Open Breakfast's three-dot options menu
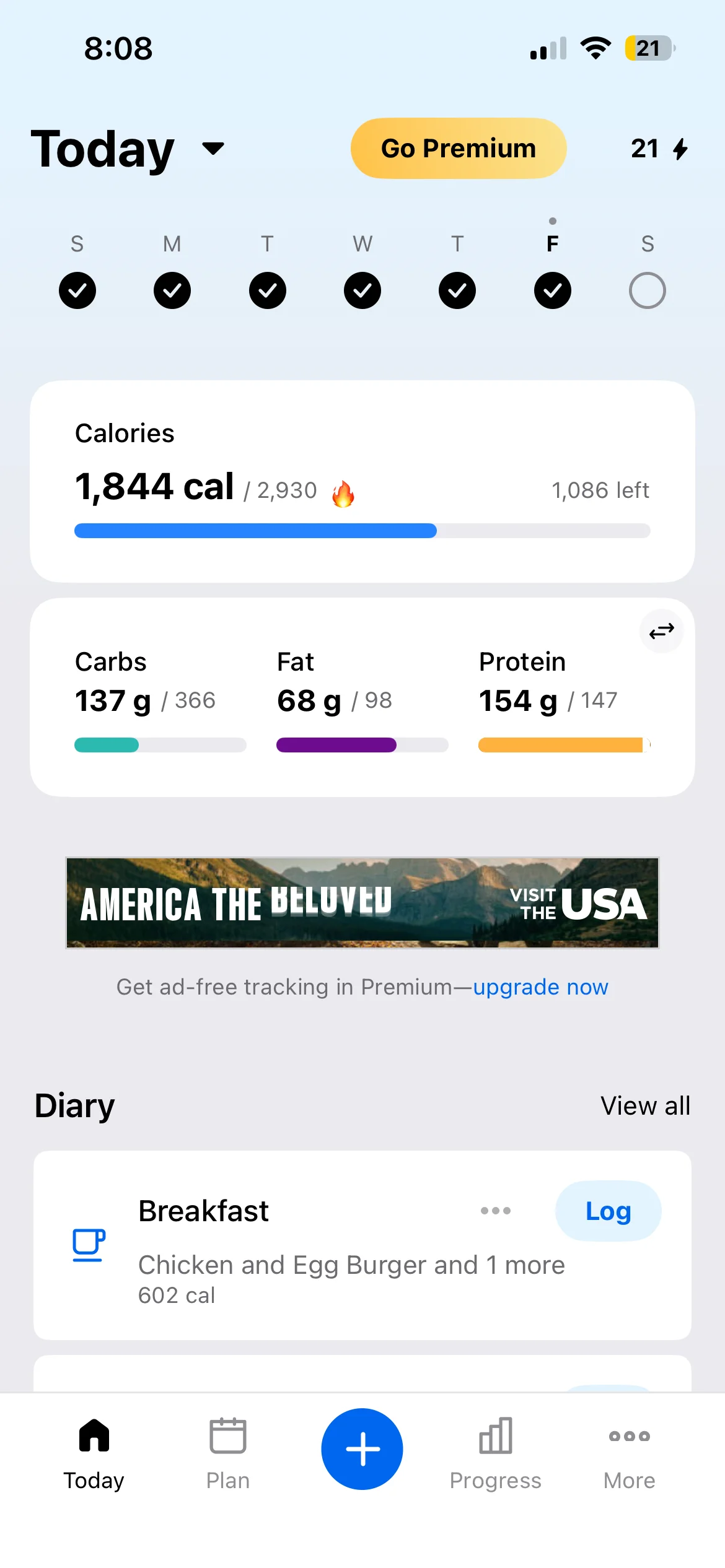 pyautogui.click(x=496, y=1211)
